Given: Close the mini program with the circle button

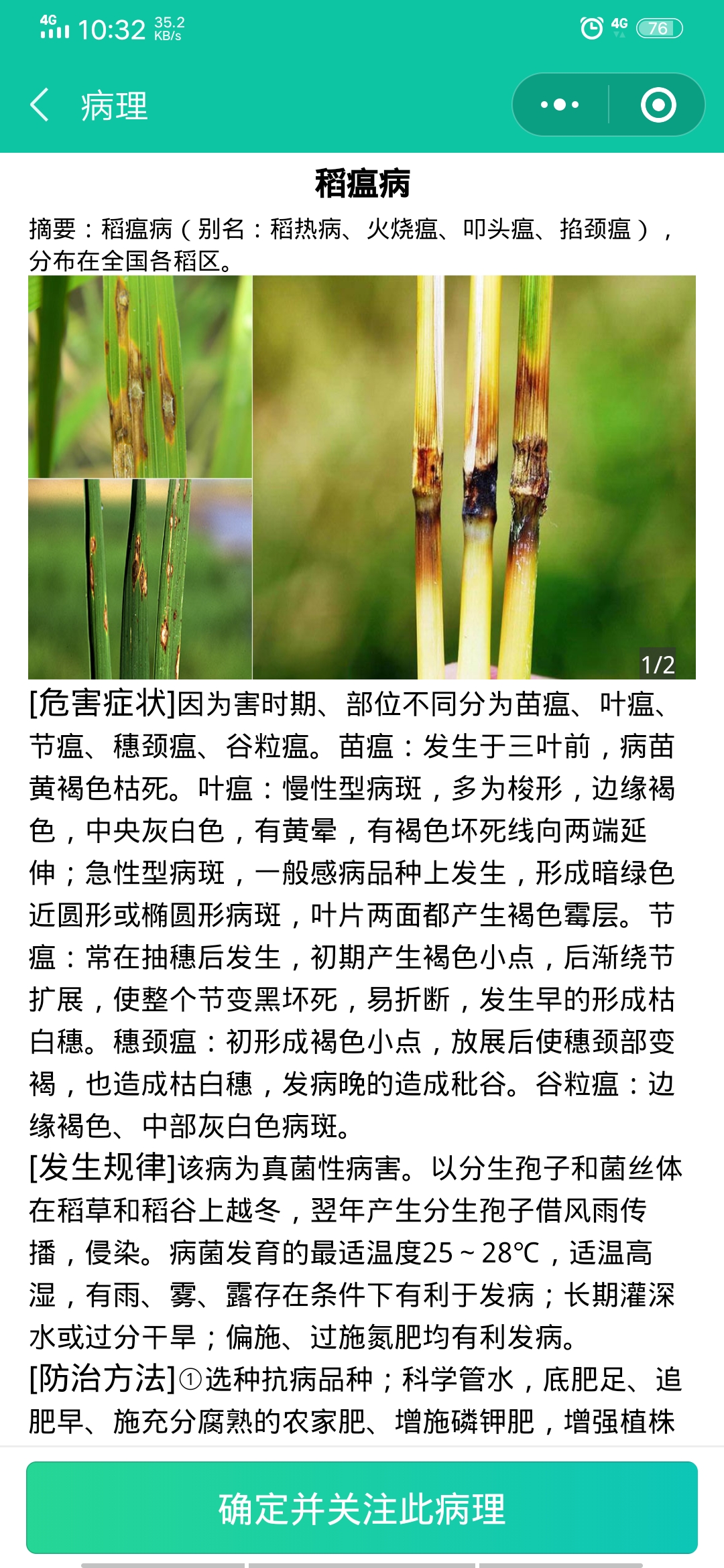Looking at the screenshot, I should tap(658, 105).
